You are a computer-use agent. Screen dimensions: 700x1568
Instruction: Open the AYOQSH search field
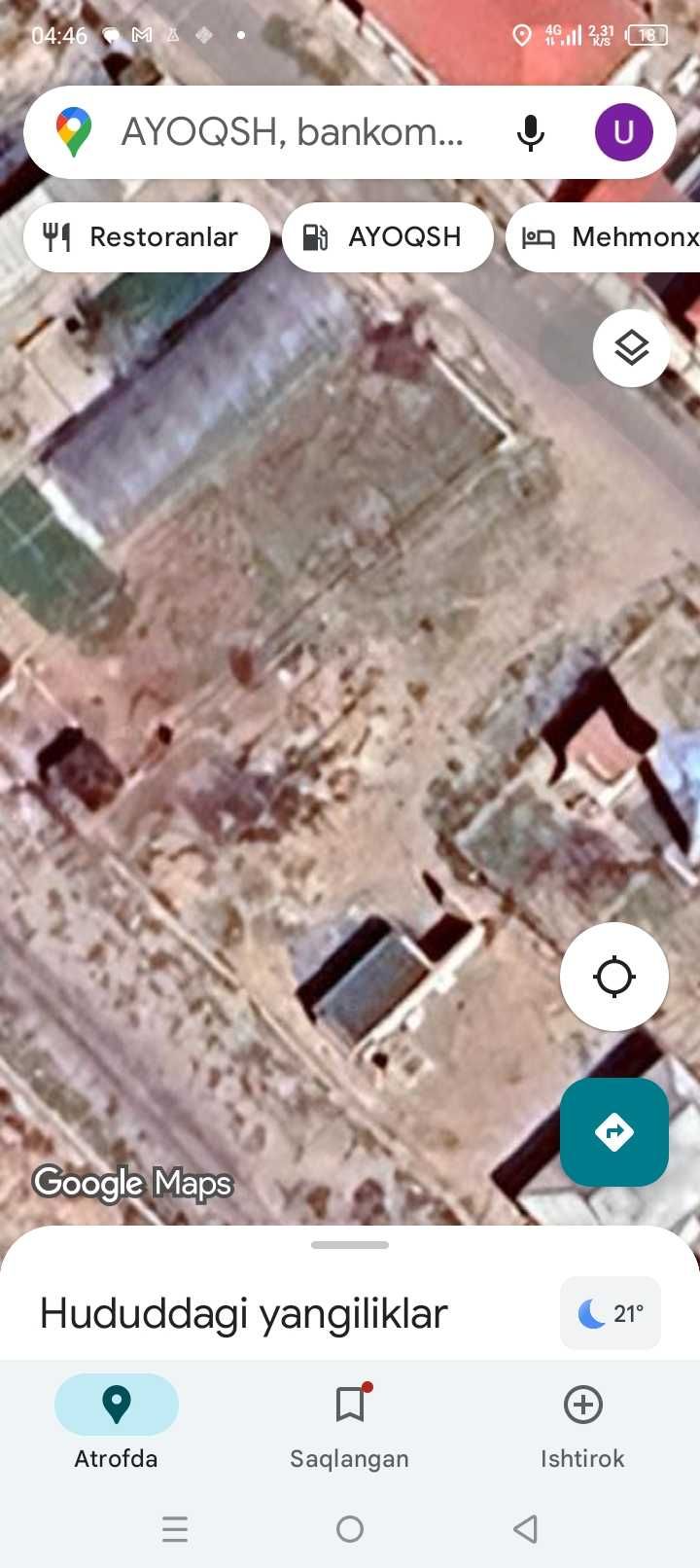pos(292,132)
